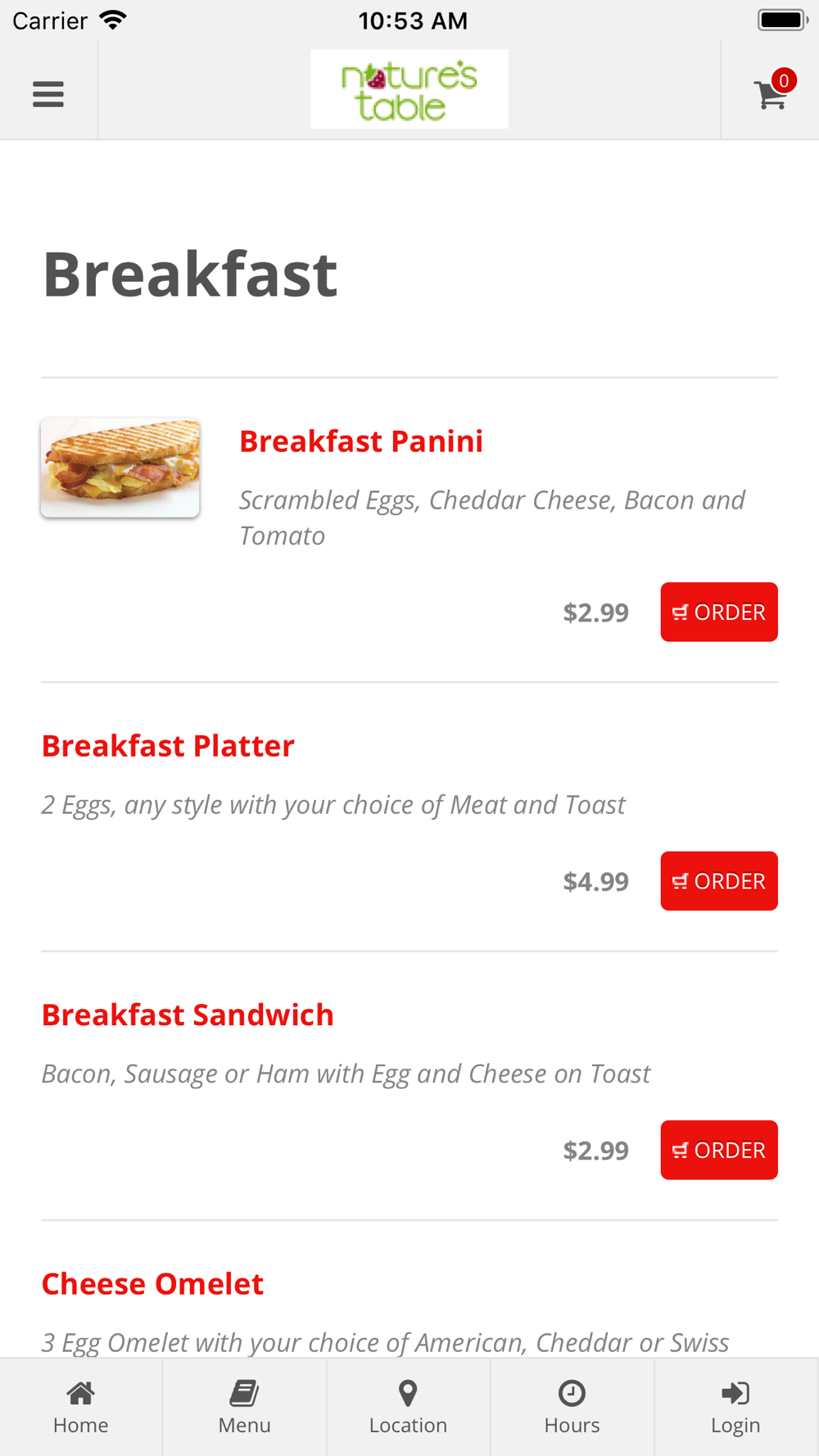Order the Breakfast Platter

(x=719, y=881)
